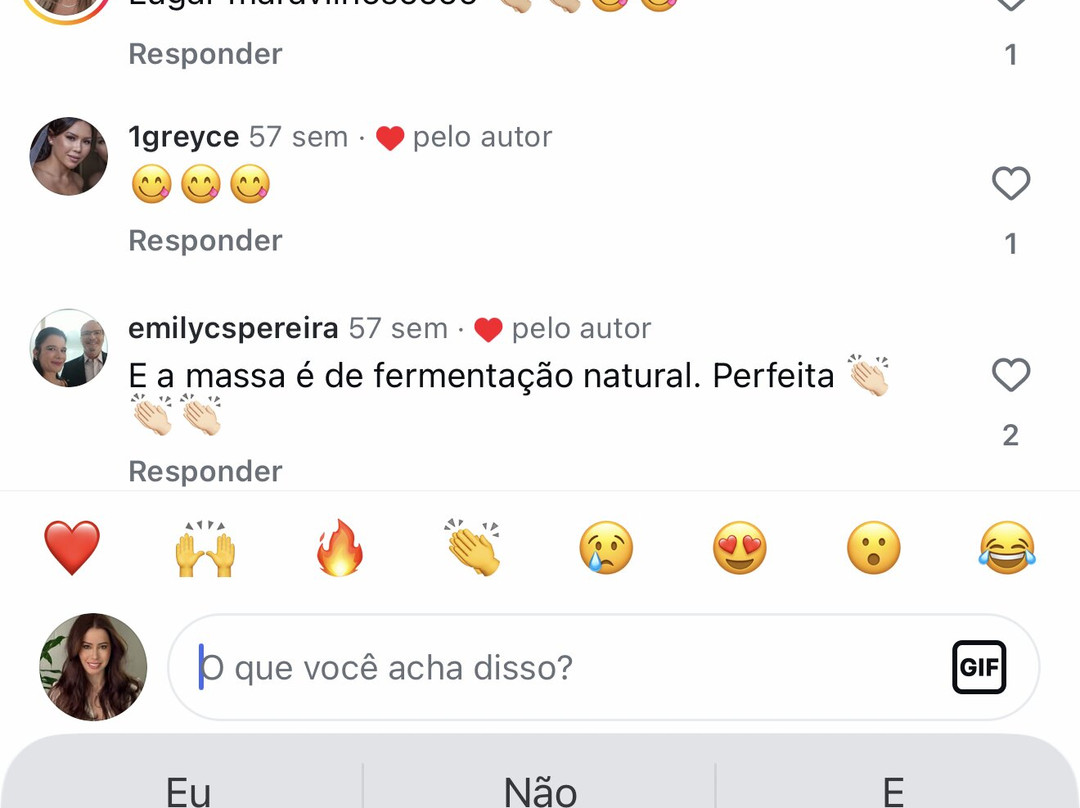Open emilycspereira's username link
This screenshot has height=808, width=1080.
[233, 328]
